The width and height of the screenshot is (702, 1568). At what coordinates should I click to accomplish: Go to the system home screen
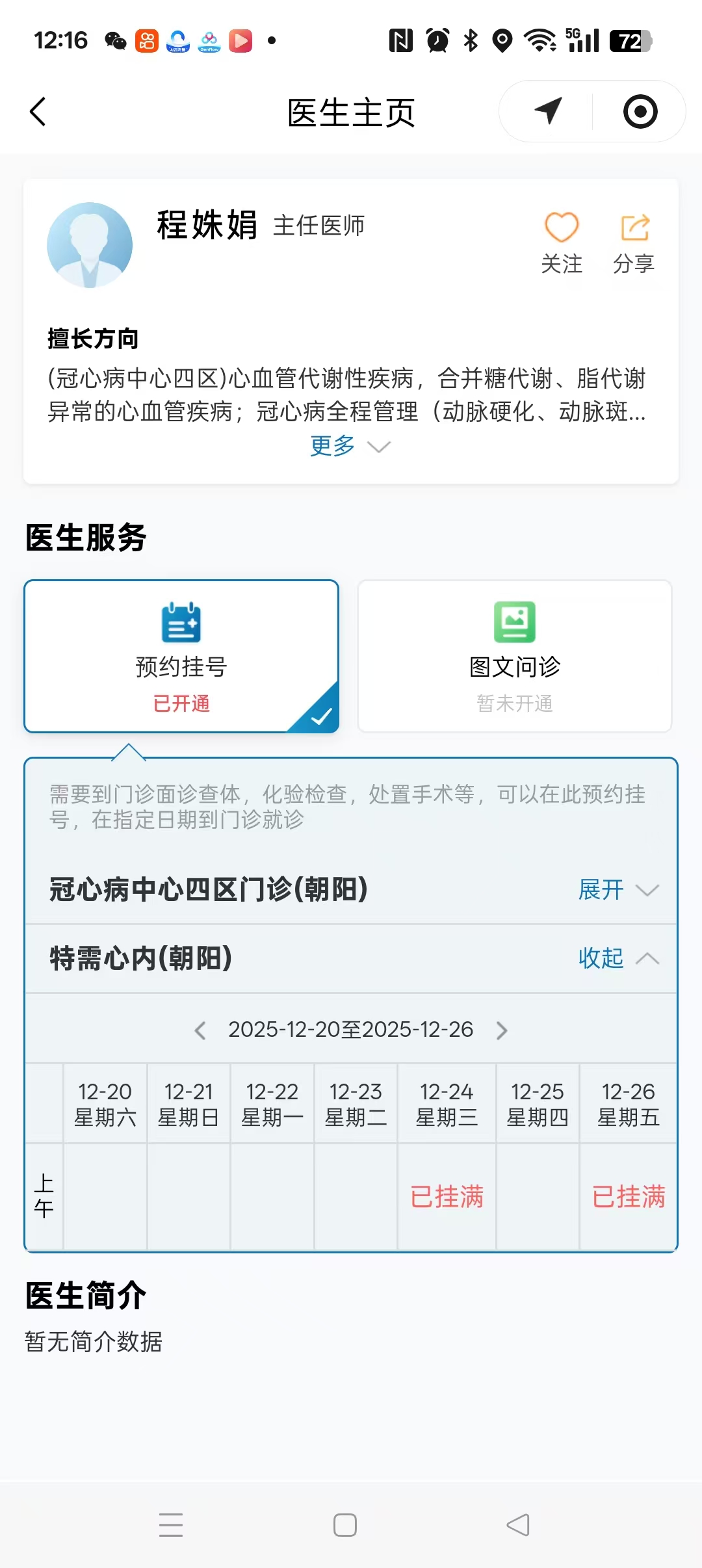pyautogui.click(x=344, y=1524)
